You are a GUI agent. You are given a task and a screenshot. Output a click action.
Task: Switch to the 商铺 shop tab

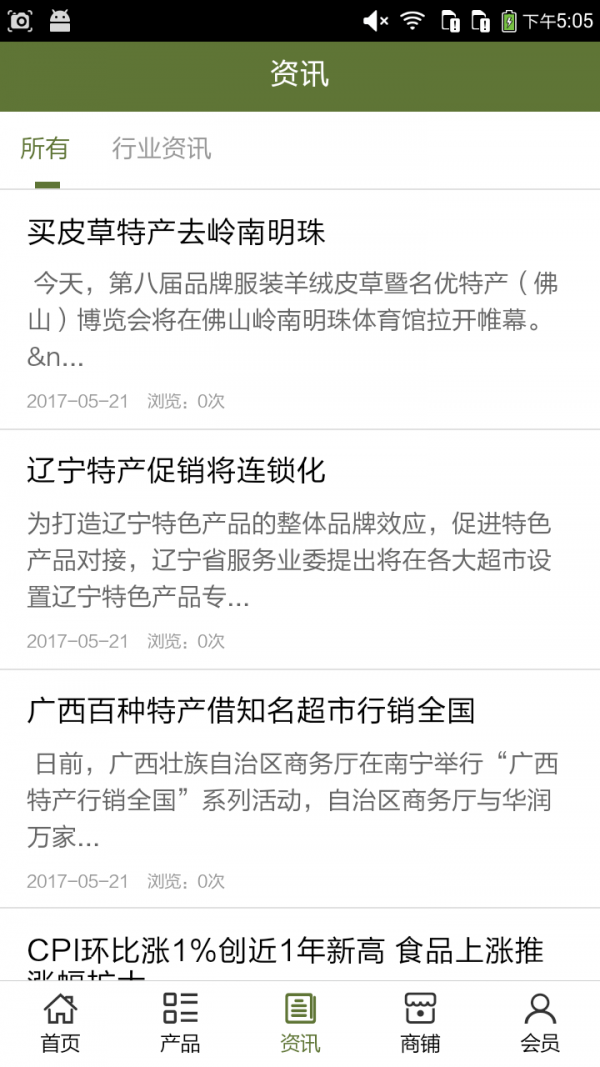(420, 1022)
